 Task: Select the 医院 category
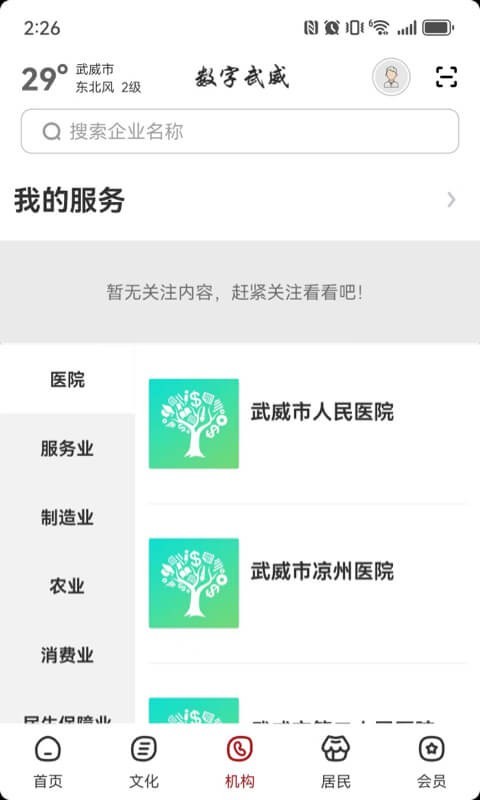click(x=67, y=380)
